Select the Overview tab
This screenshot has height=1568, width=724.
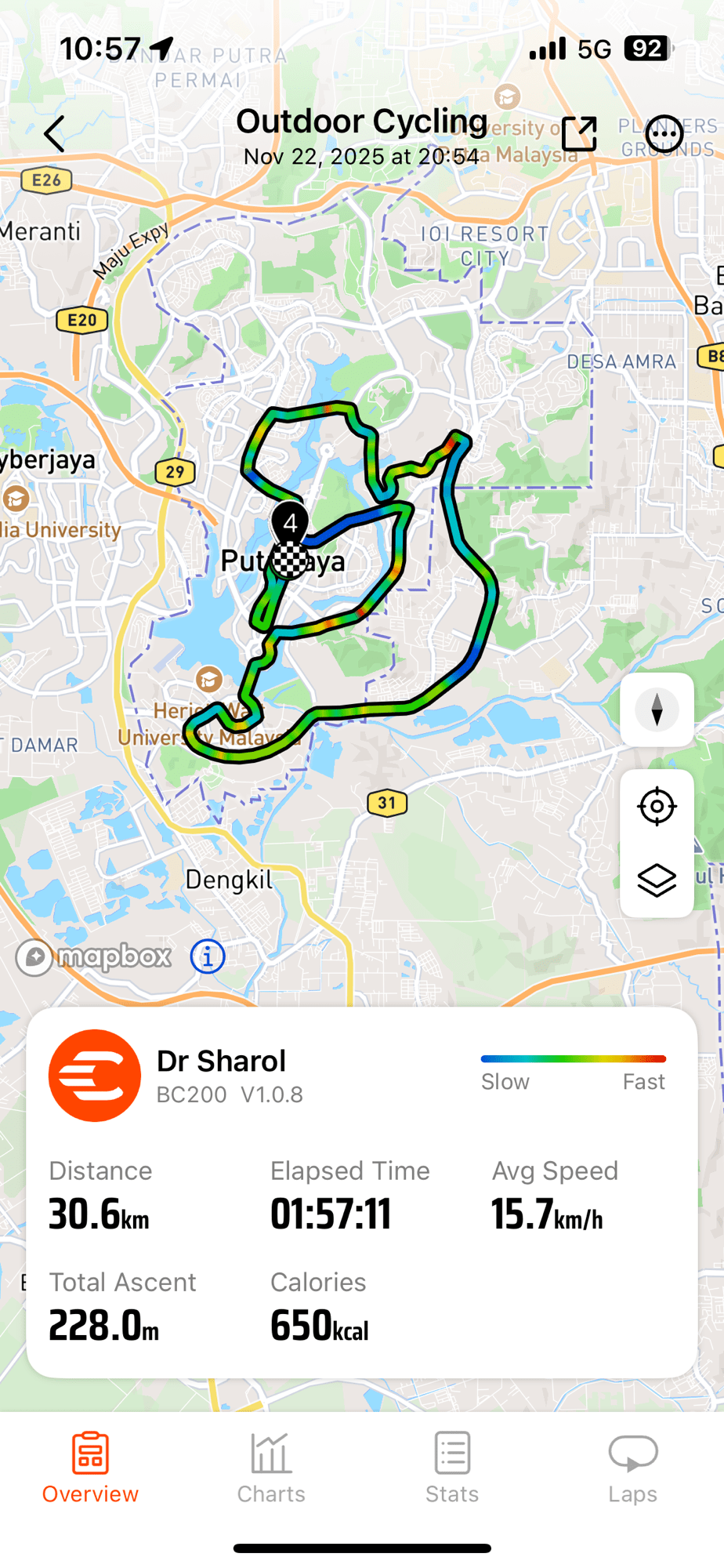coord(90,1467)
